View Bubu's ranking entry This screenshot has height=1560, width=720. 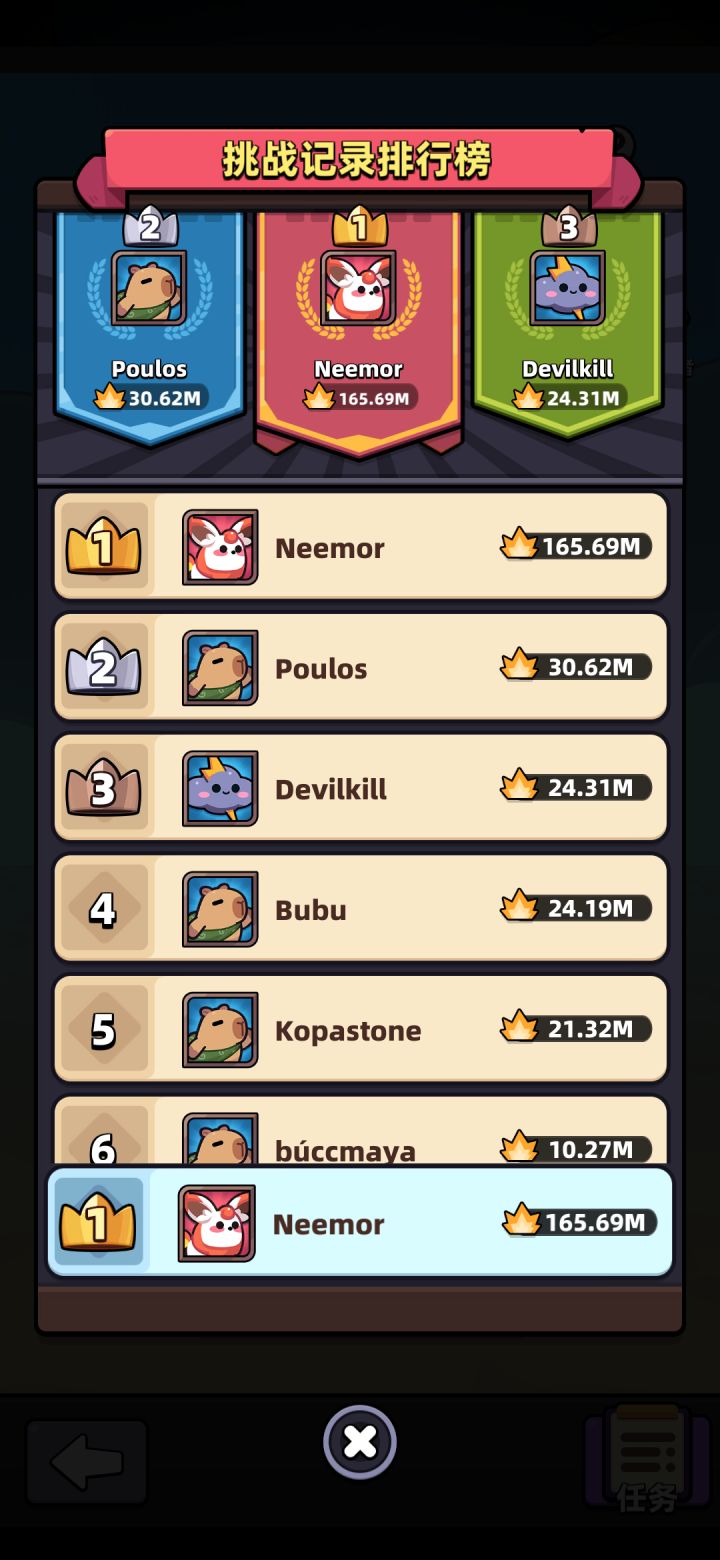pyautogui.click(x=360, y=909)
